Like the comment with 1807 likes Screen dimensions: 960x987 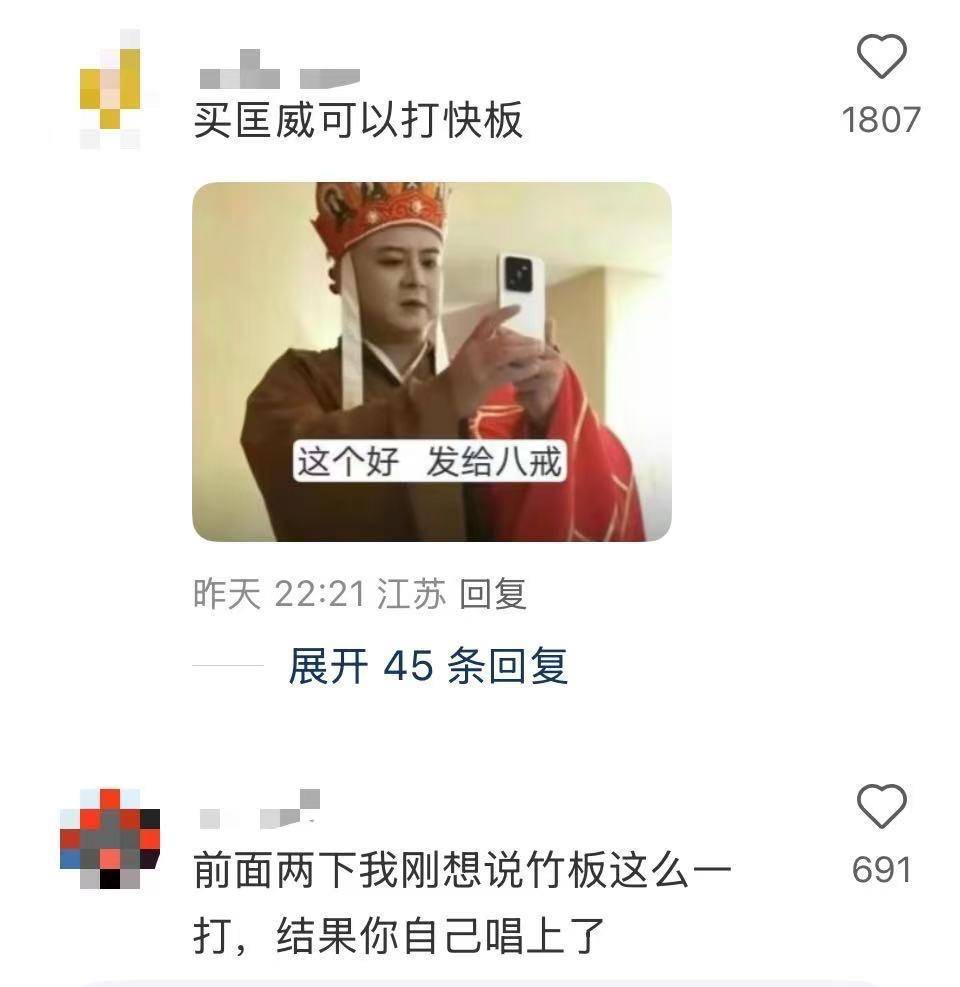click(x=881, y=58)
